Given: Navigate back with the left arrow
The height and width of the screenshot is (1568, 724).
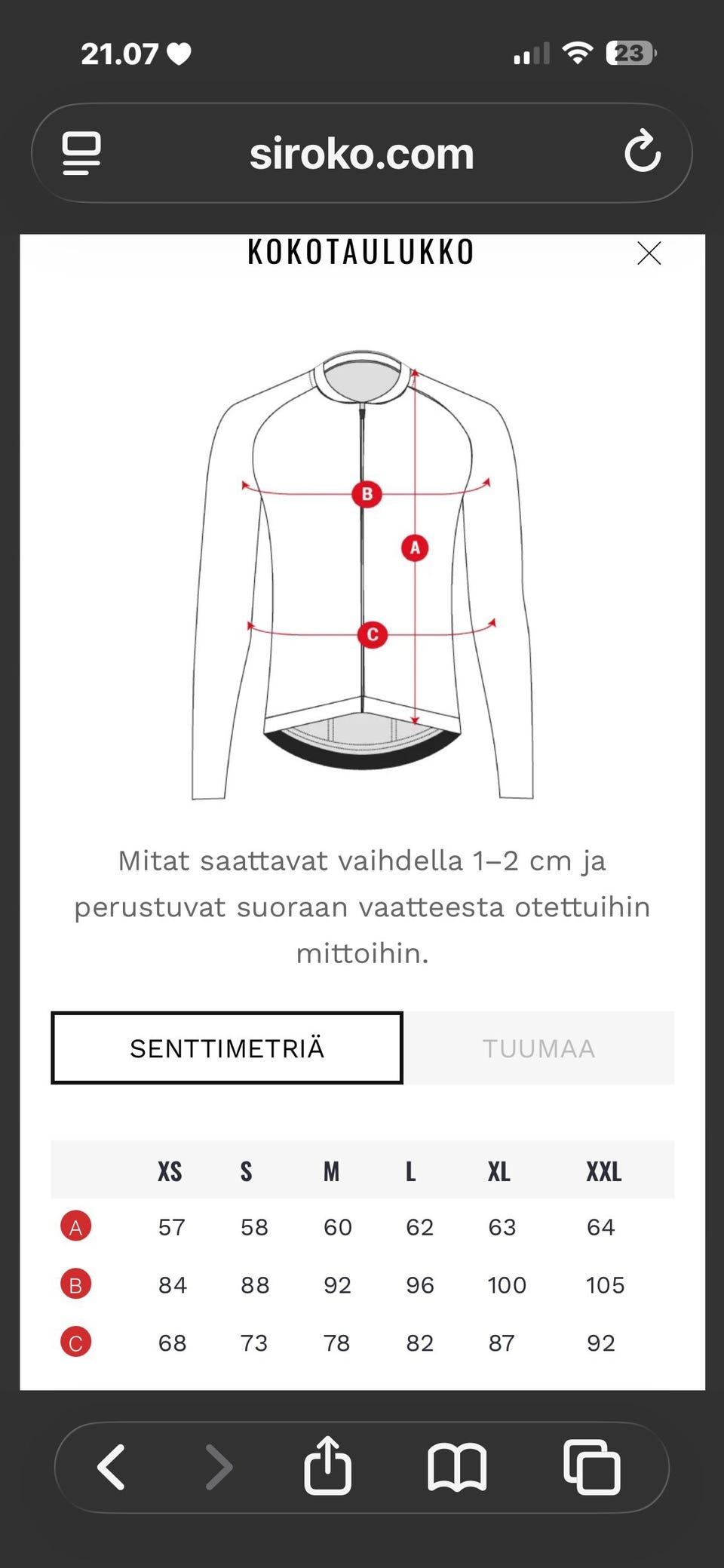Looking at the screenshot, I should (x=112, y=1466).
